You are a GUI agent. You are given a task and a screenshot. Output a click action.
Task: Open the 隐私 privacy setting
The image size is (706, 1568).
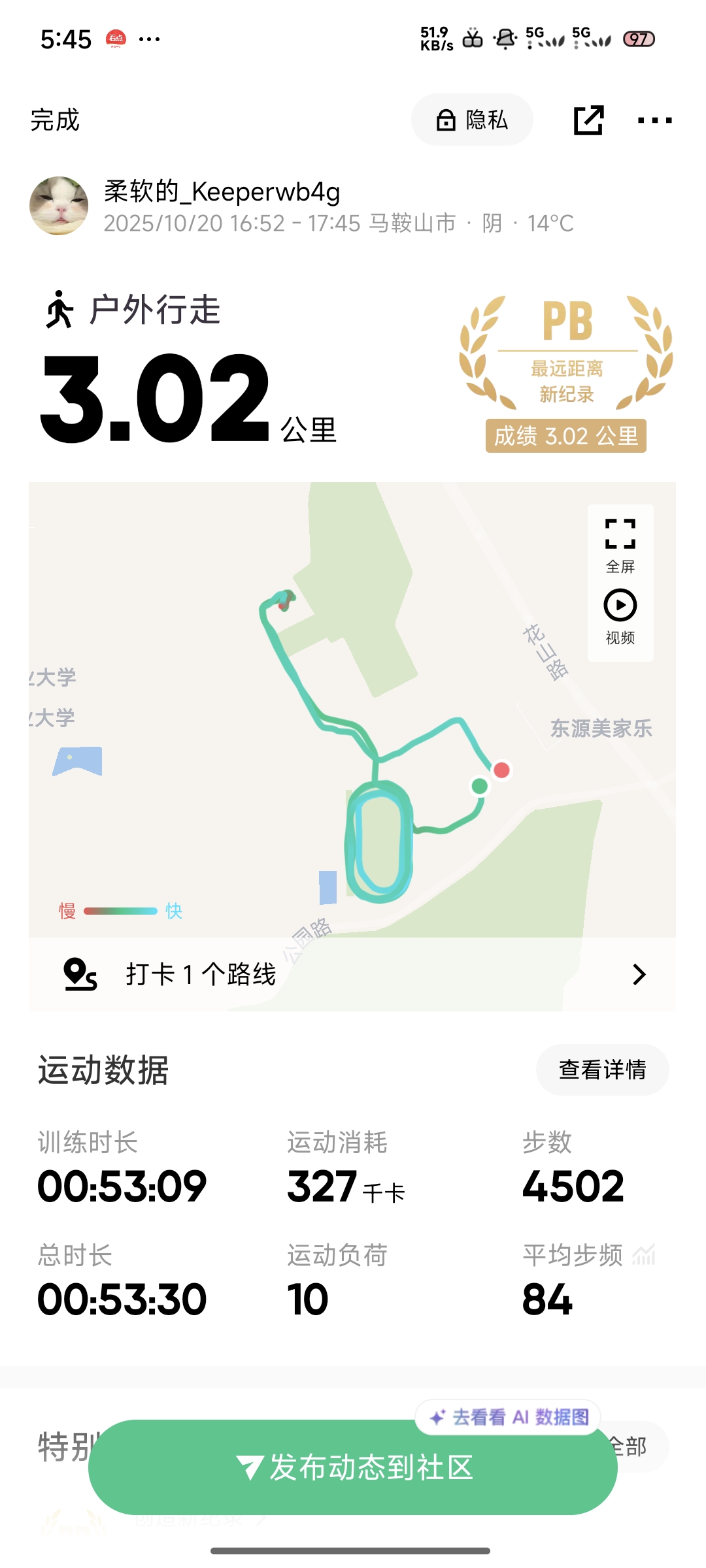tap(472, 120)
